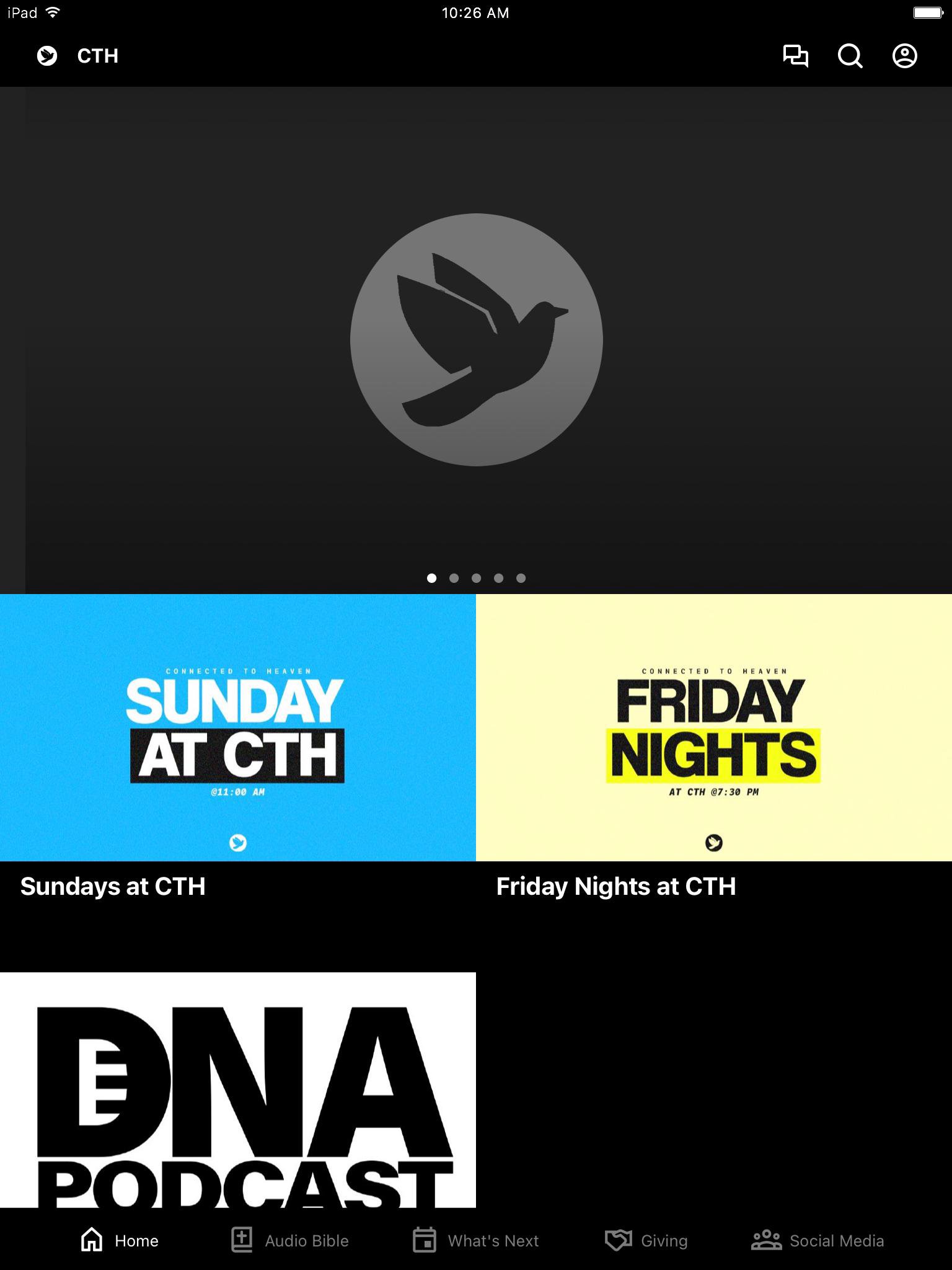Open the featured dove banner
Viewport: 952px width, 1270px height.
point(476,340)
